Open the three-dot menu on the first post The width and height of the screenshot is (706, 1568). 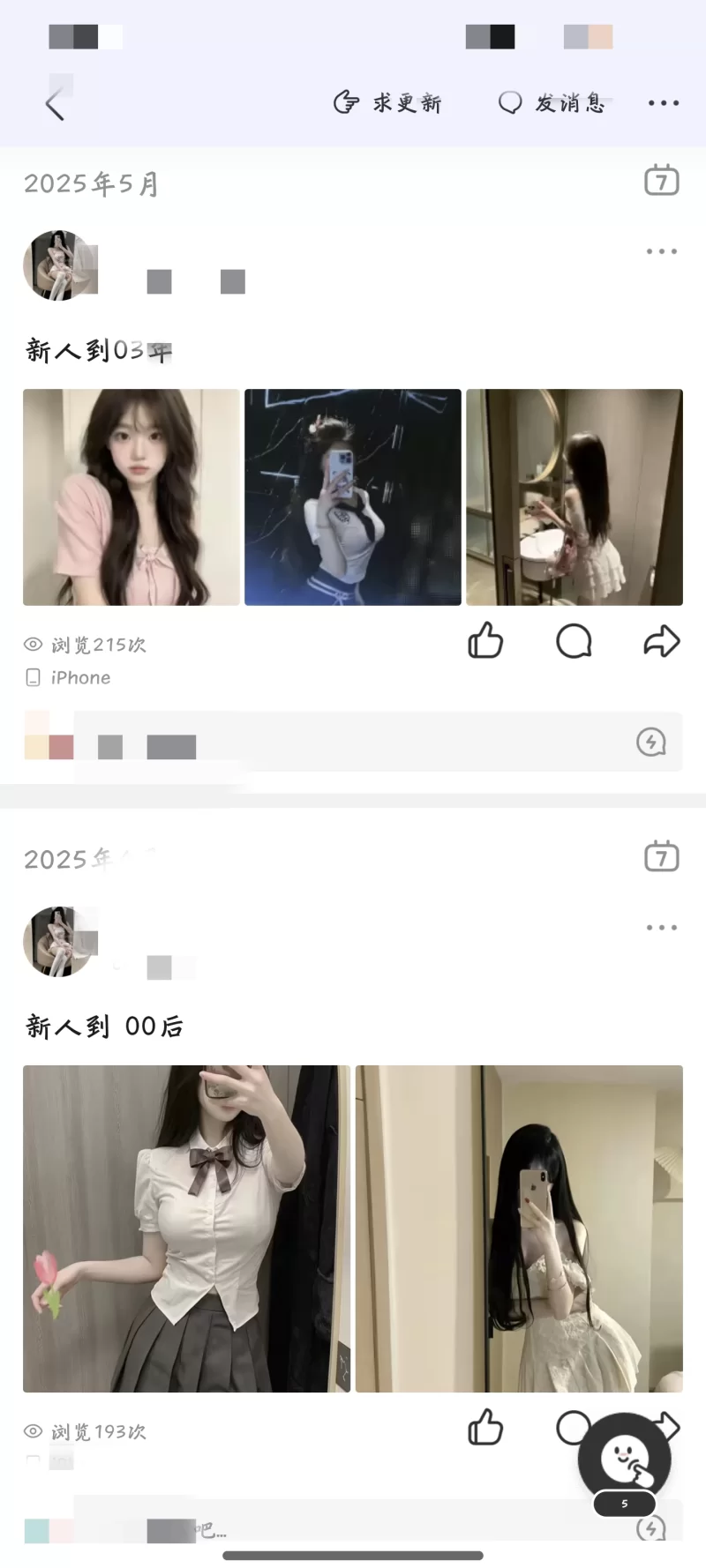(x=661, y=251)
